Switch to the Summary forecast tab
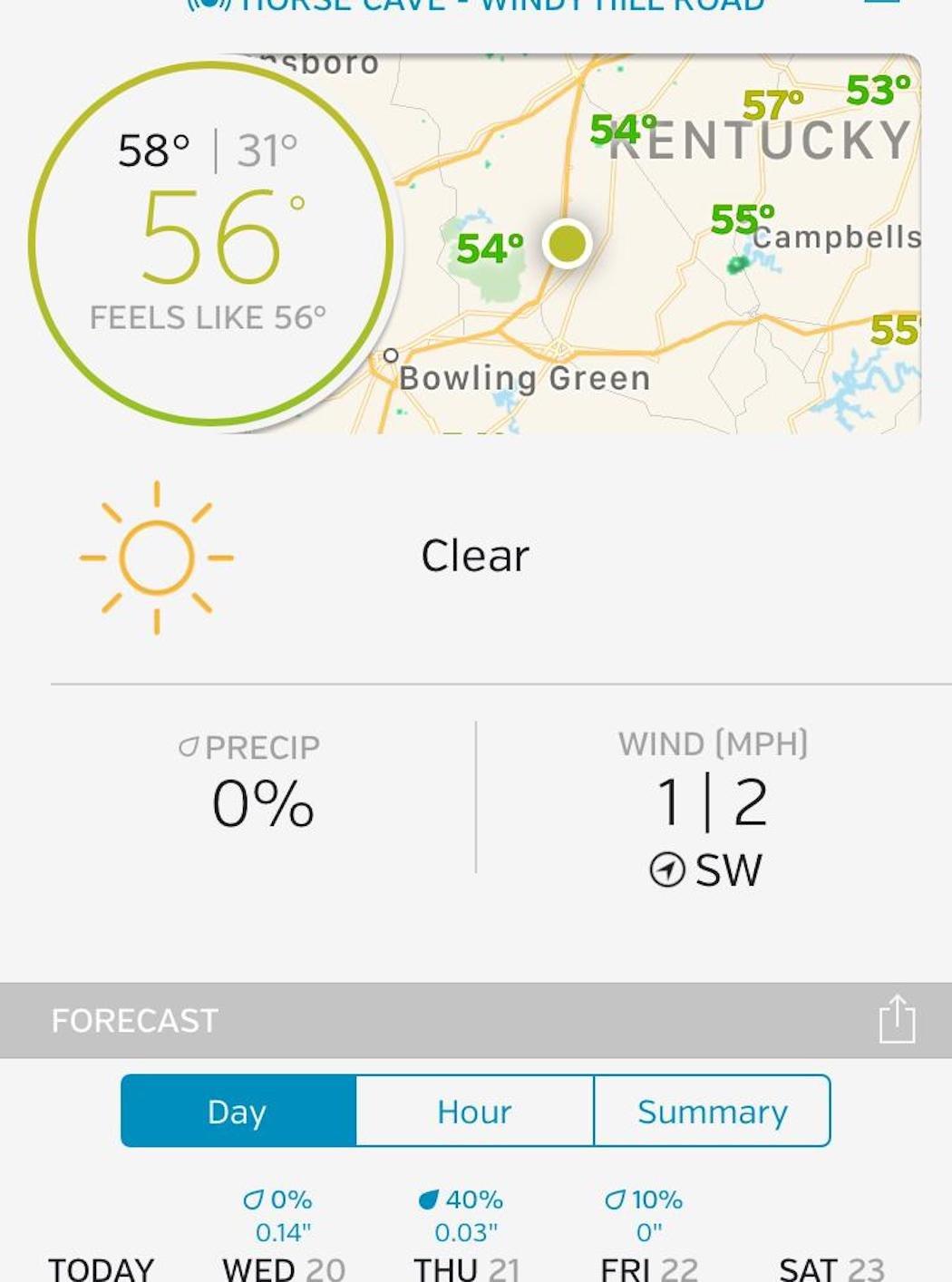This screenshot has width=952, height=1282. (713, 1112)
